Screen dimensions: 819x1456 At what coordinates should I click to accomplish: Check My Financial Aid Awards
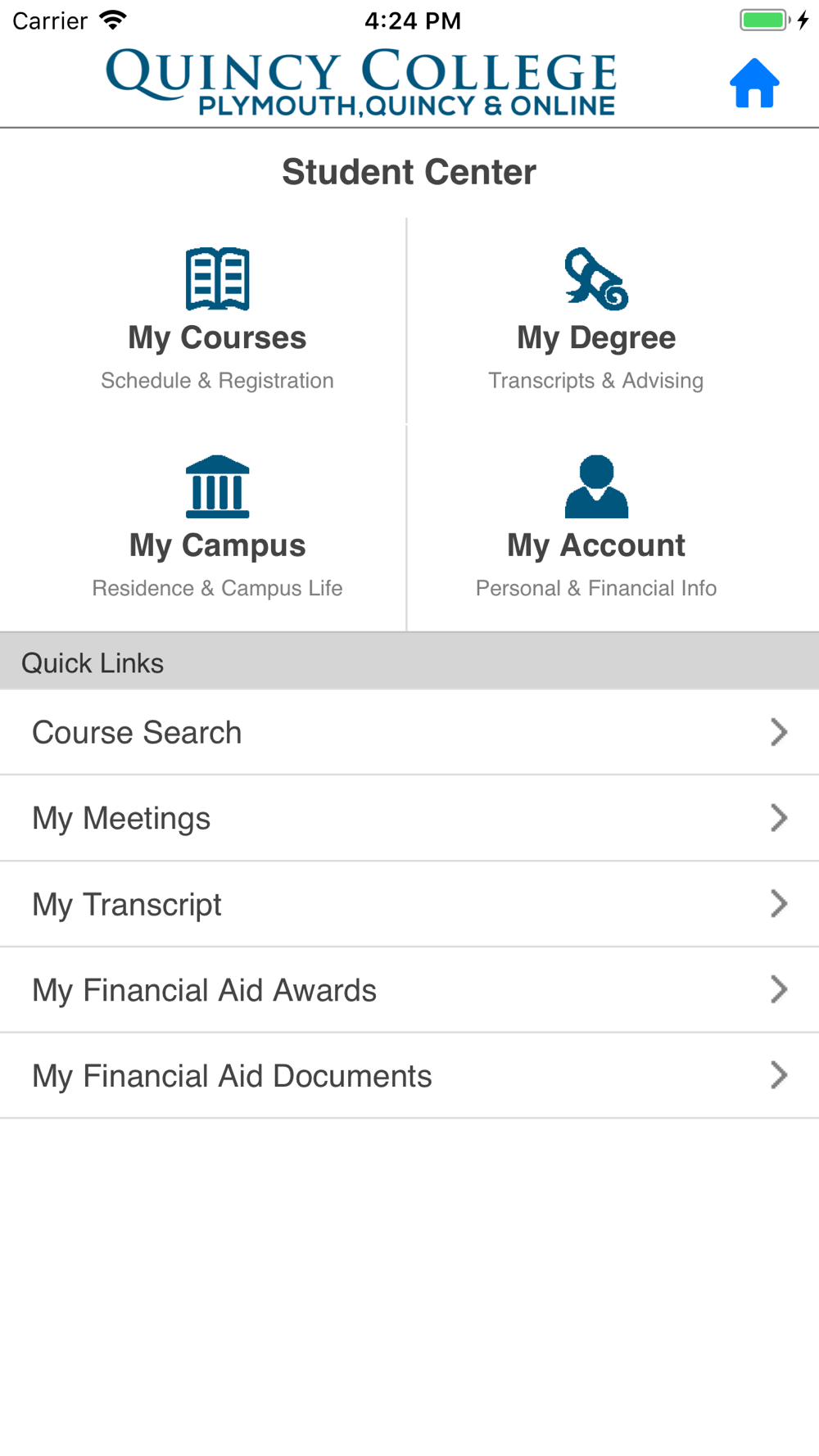409,990
